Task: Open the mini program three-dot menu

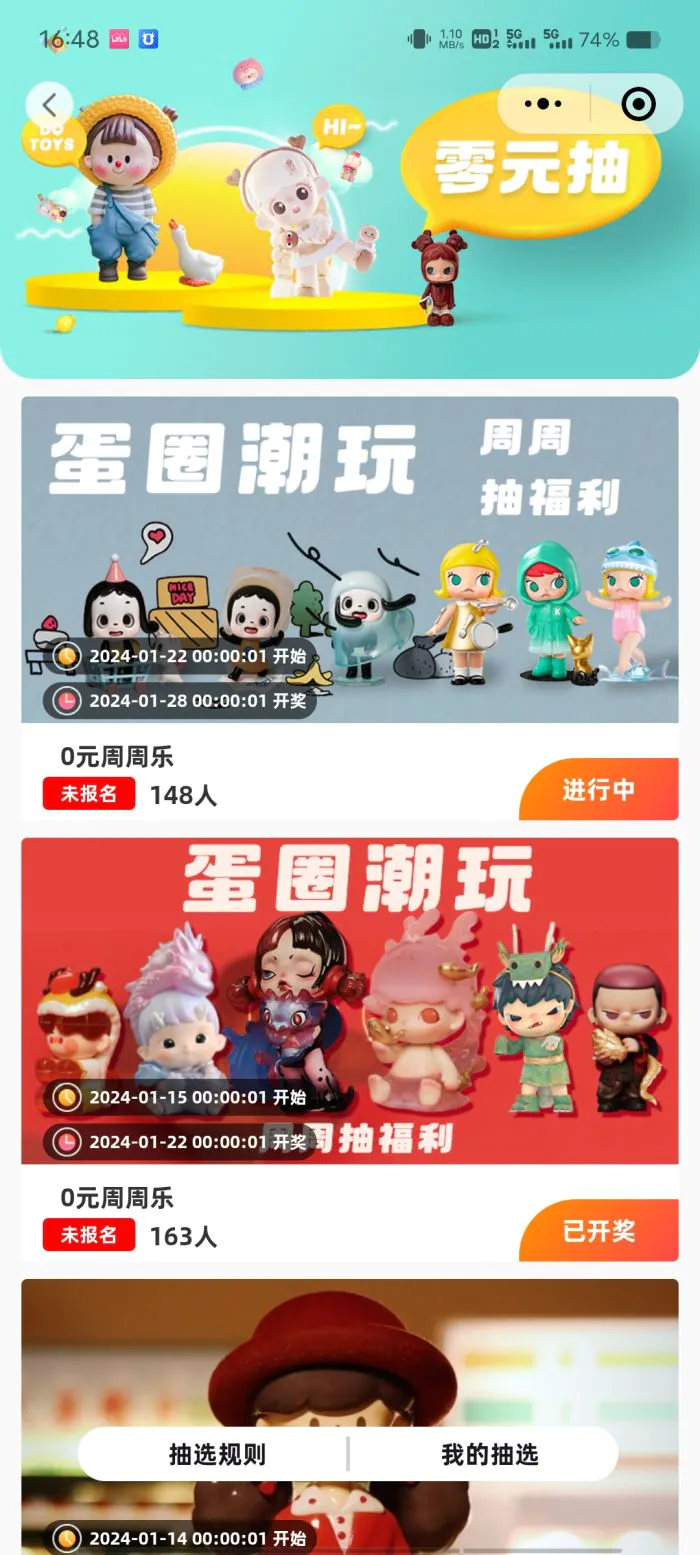Action: (543, 104)
